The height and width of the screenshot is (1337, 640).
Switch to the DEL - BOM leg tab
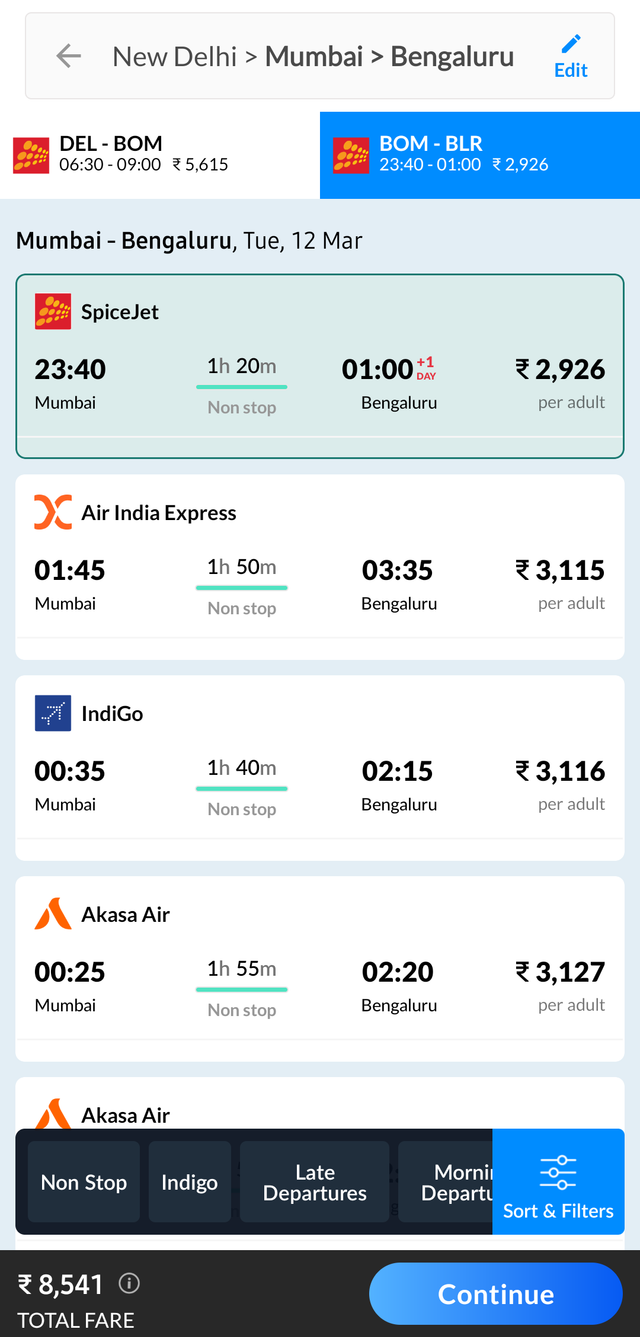point(160,154)
